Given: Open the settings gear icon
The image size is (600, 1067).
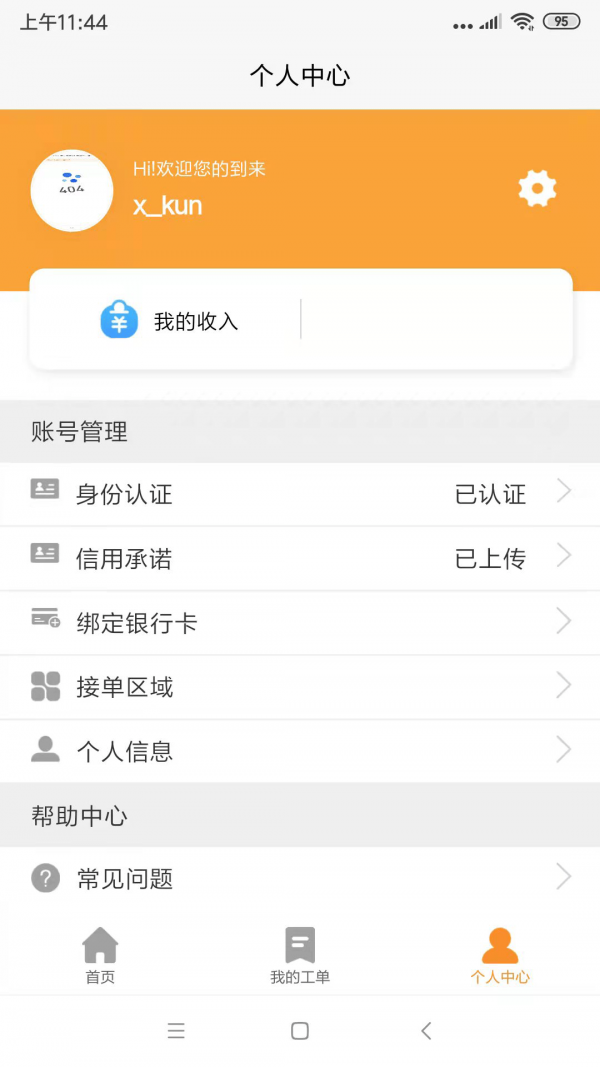Looking at the screenshot, I should click(x=537, y=189).
